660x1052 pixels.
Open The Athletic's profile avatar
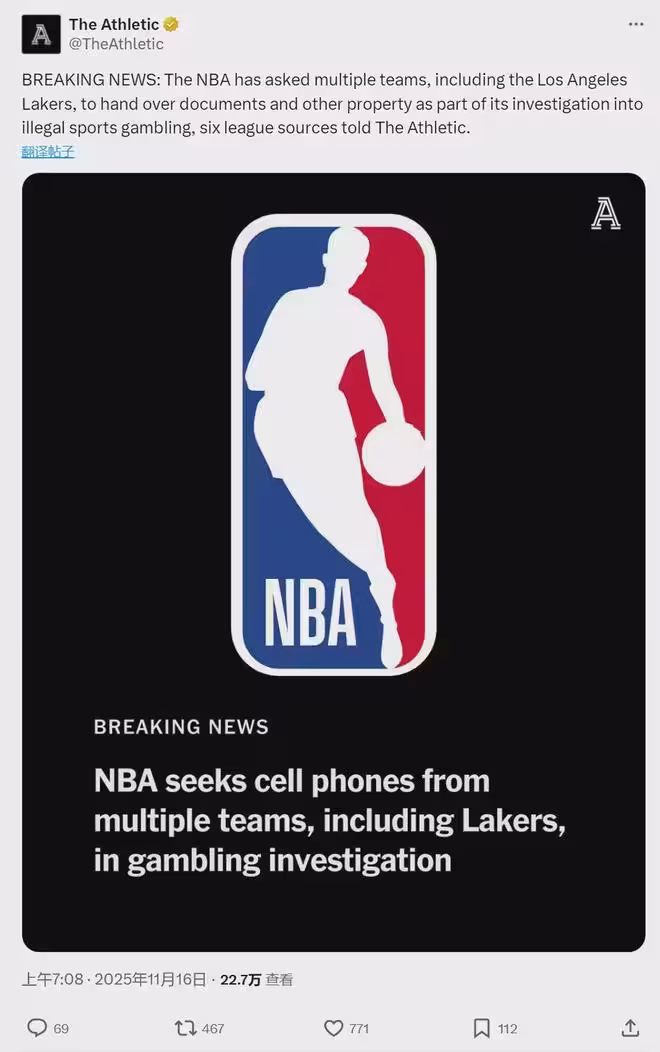[x=40, y=35]
